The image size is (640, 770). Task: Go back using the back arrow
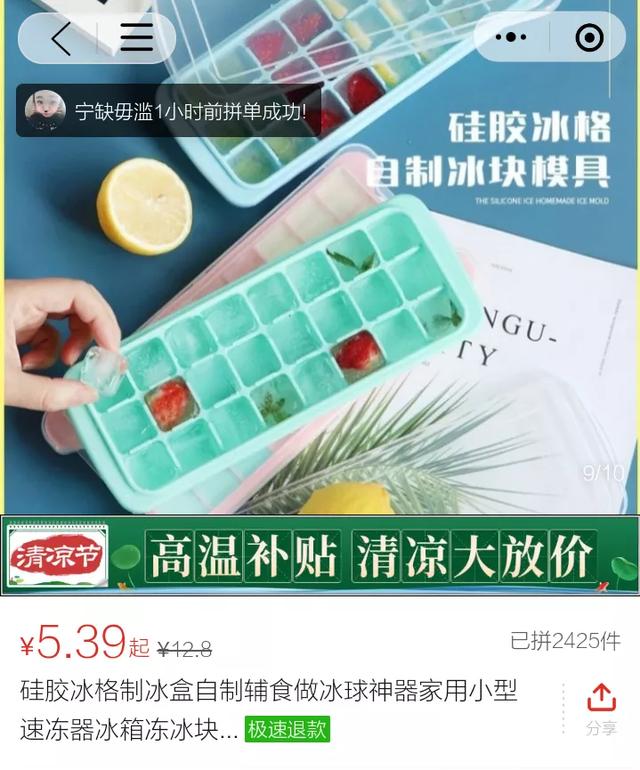[x=60, y=38]
